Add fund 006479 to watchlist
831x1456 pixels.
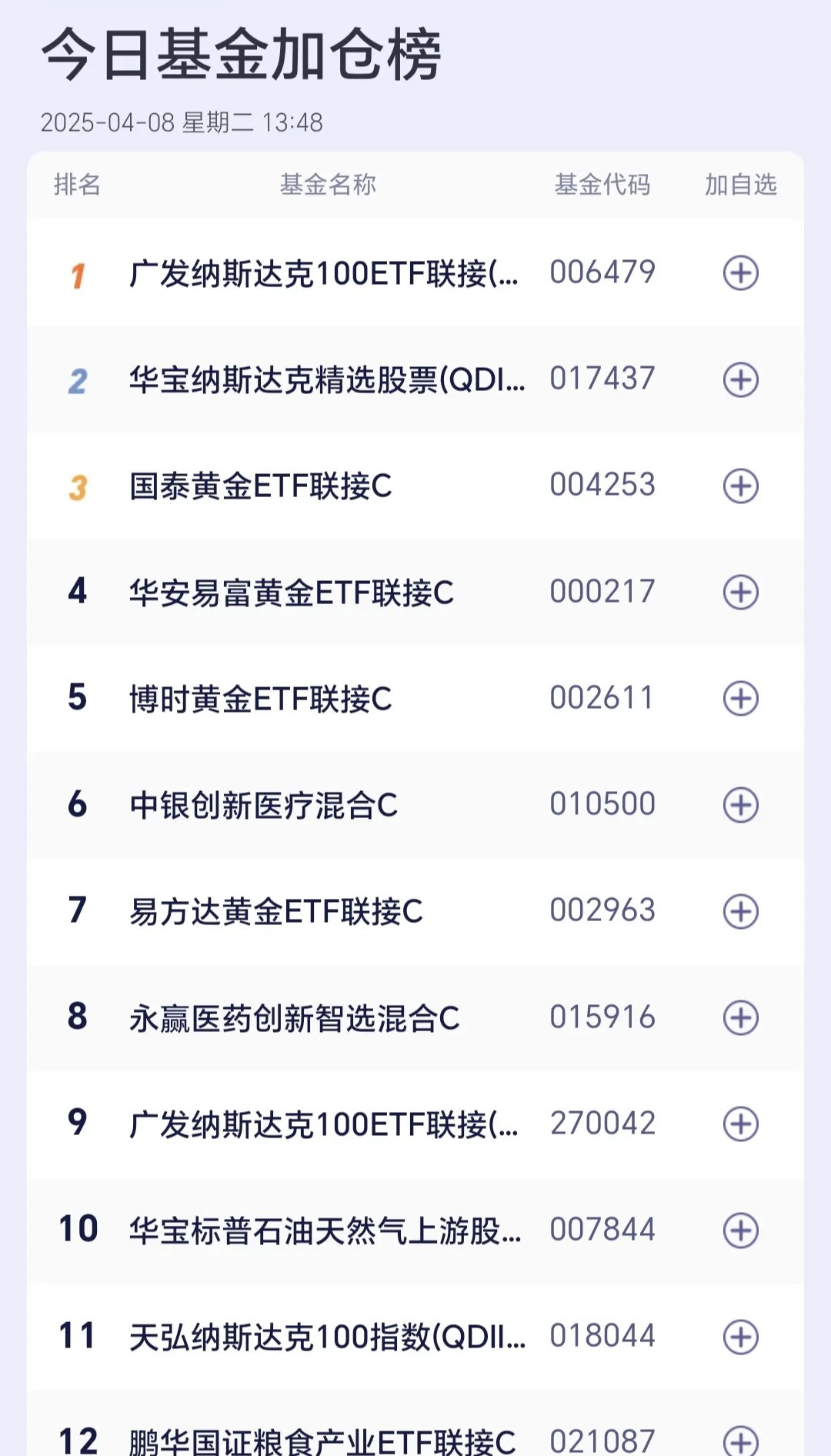pyautogui.click(x=741, y=273)
